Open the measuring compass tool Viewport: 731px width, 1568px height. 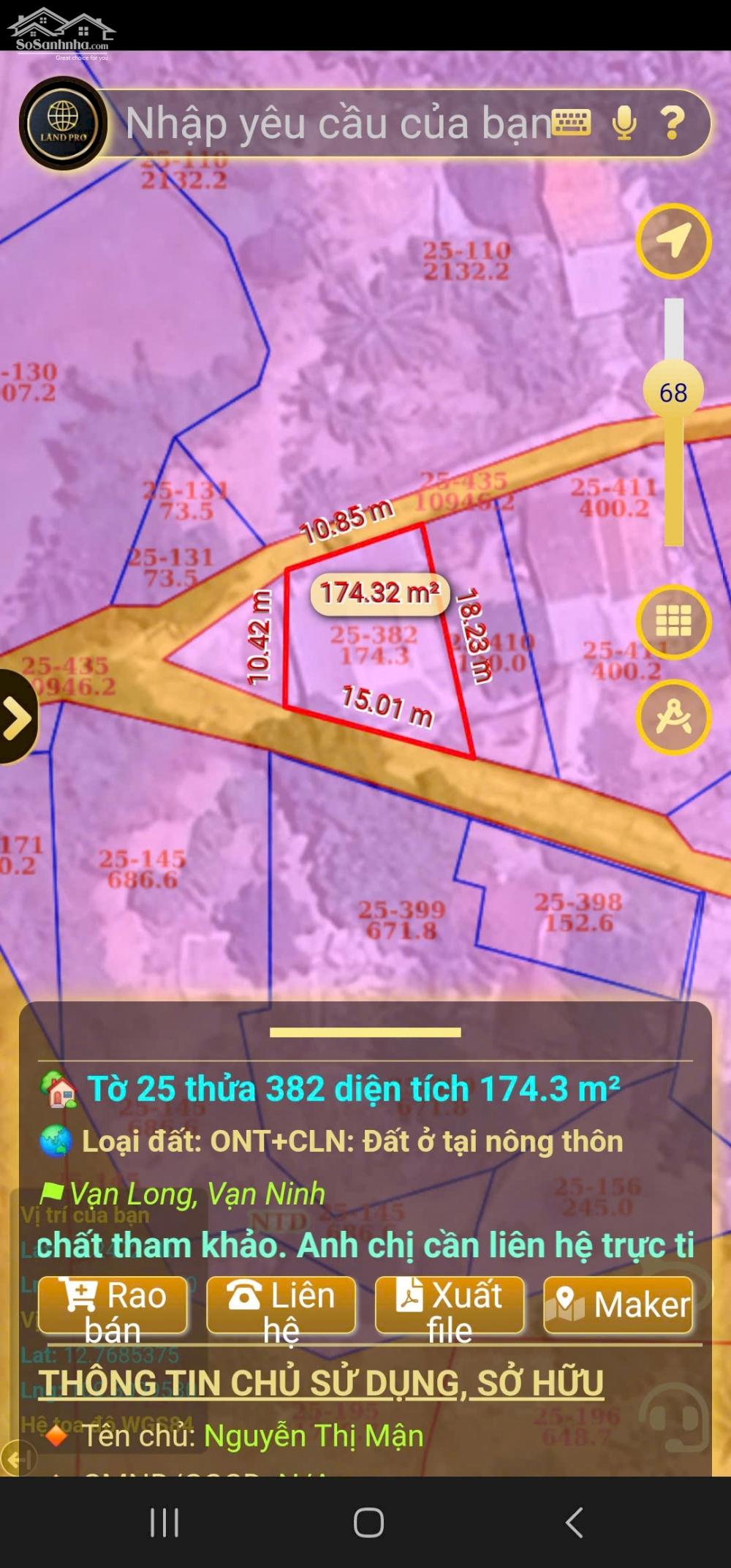(x=673, y=717)
